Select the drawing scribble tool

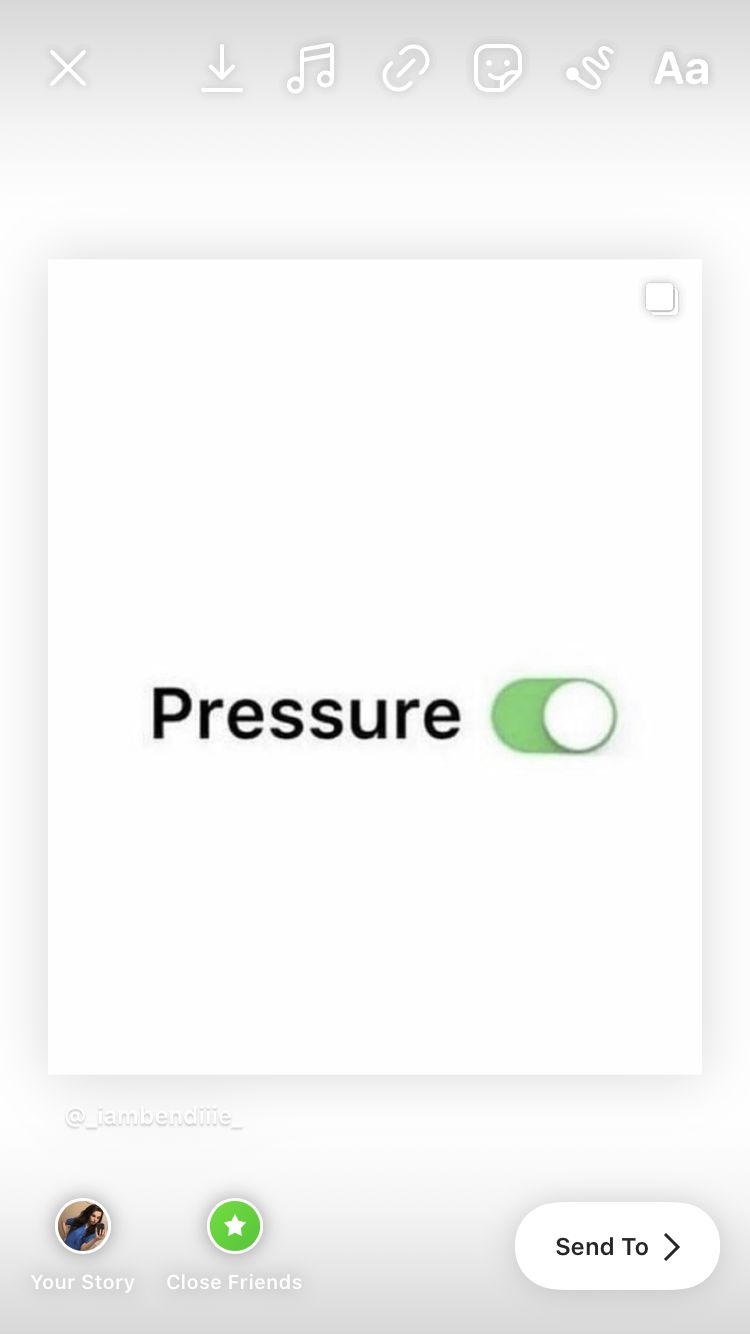point(589,69)
